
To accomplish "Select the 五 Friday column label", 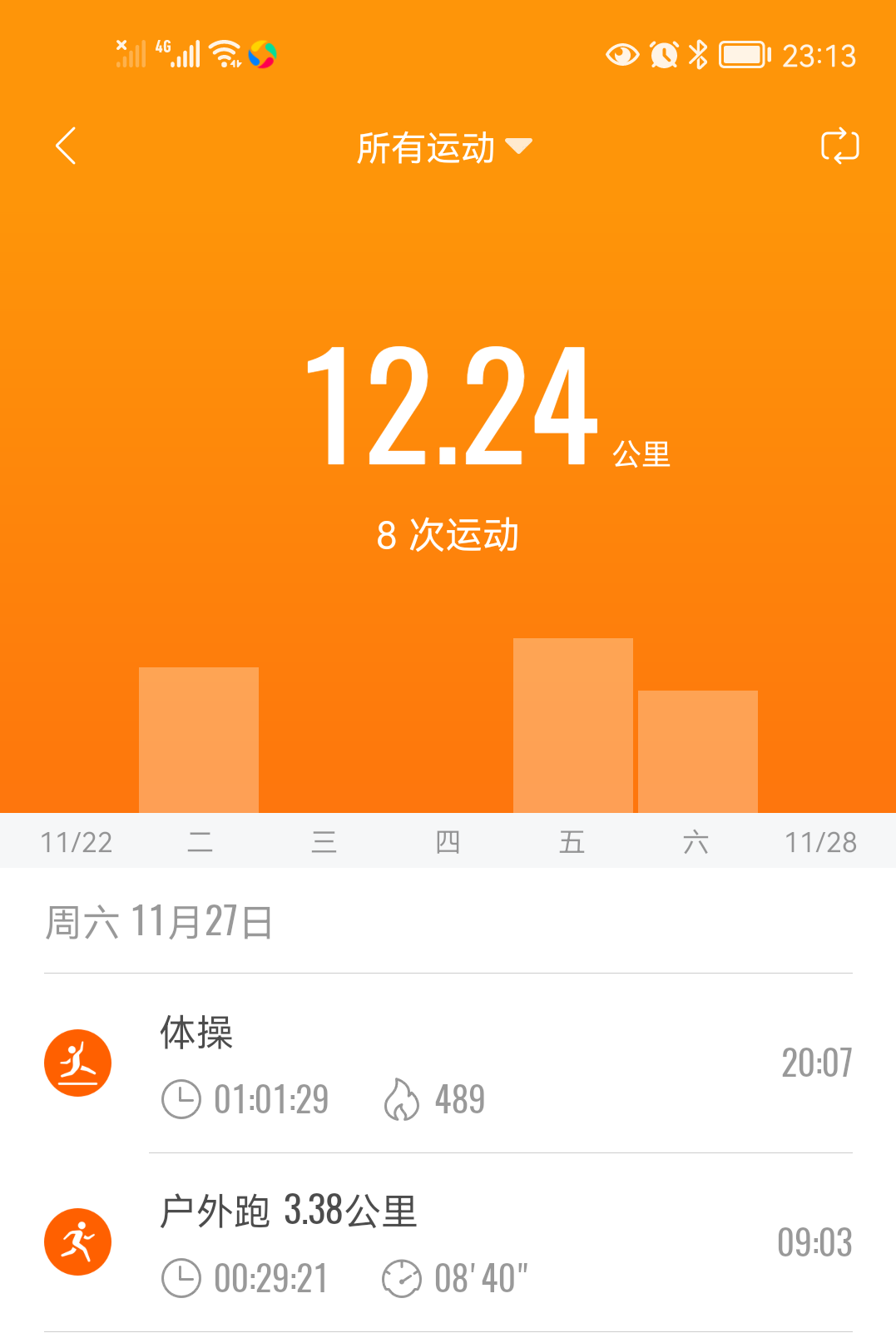I will [572, 842].
